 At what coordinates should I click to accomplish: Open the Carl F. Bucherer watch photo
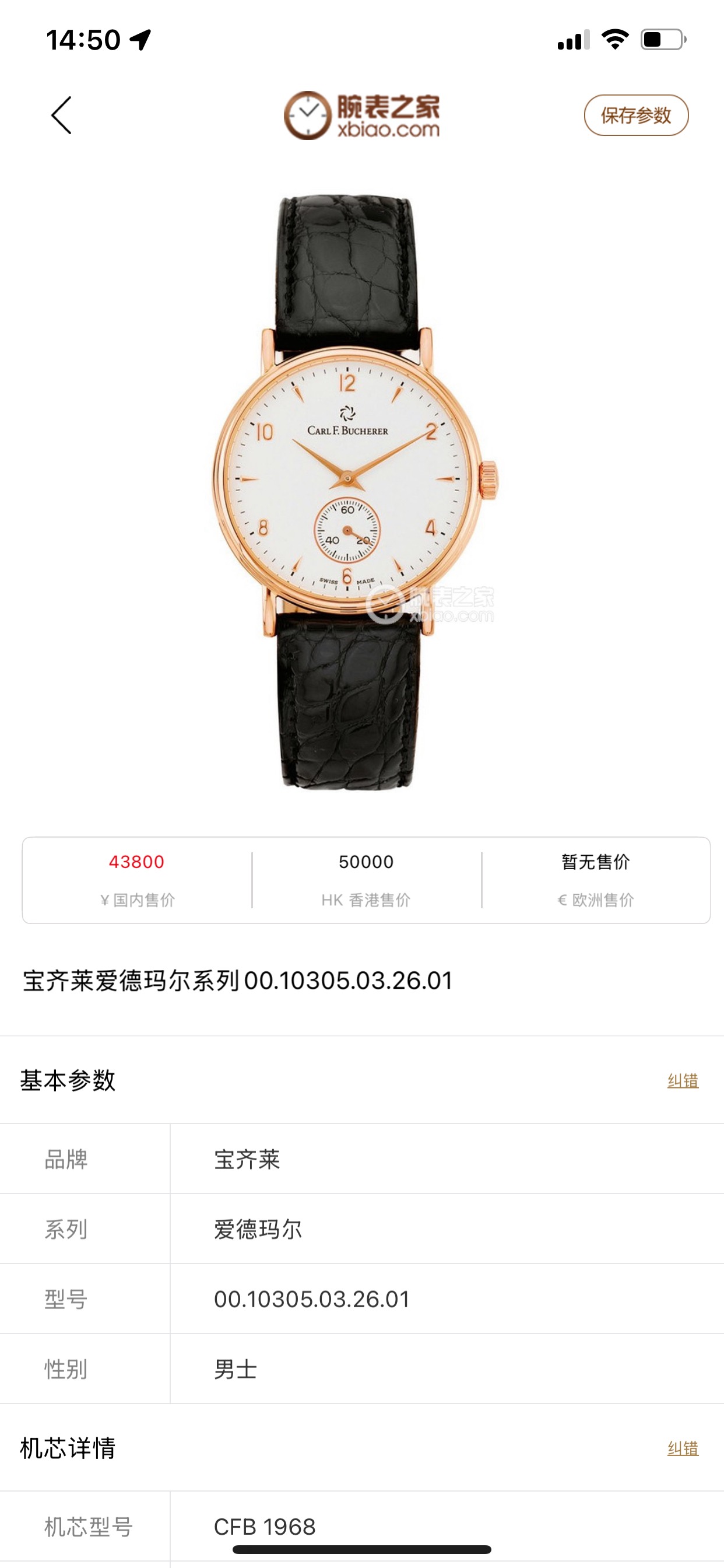[x=354, y=492]
